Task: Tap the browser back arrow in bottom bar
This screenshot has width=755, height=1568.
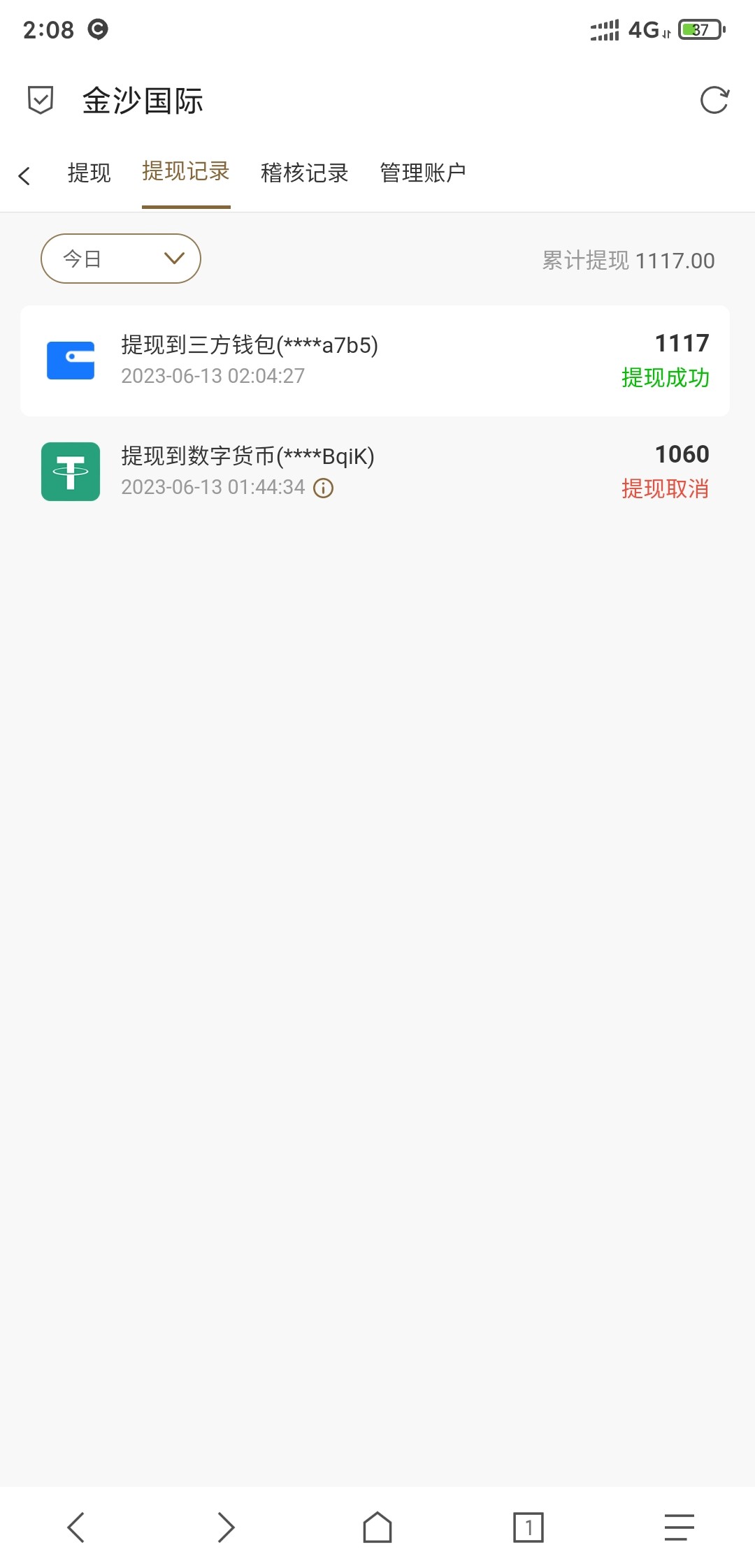Action: [x=75, y=1527]
